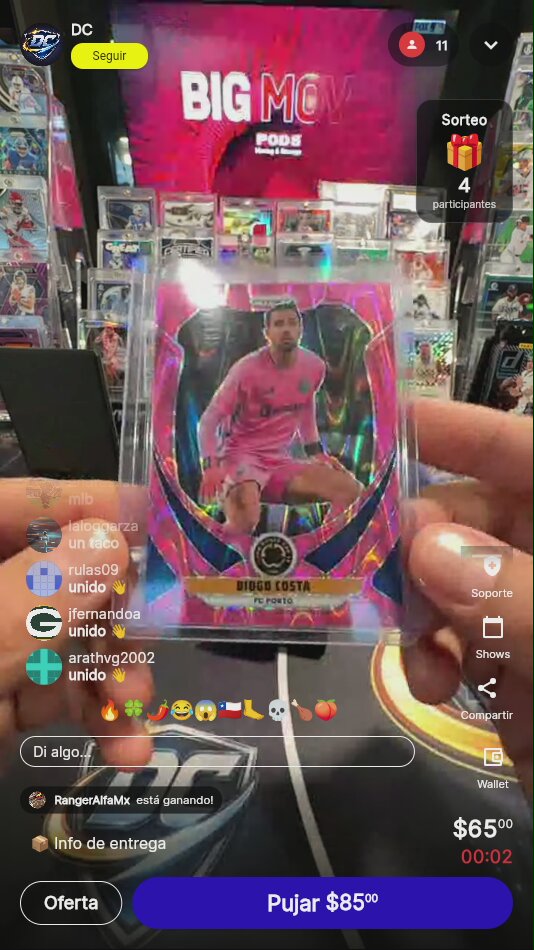Image resolution: width=534 pixels, height=950 pixels.
Task: Open Soporte help
Action: pyautogui.click(x=492, y=576)
